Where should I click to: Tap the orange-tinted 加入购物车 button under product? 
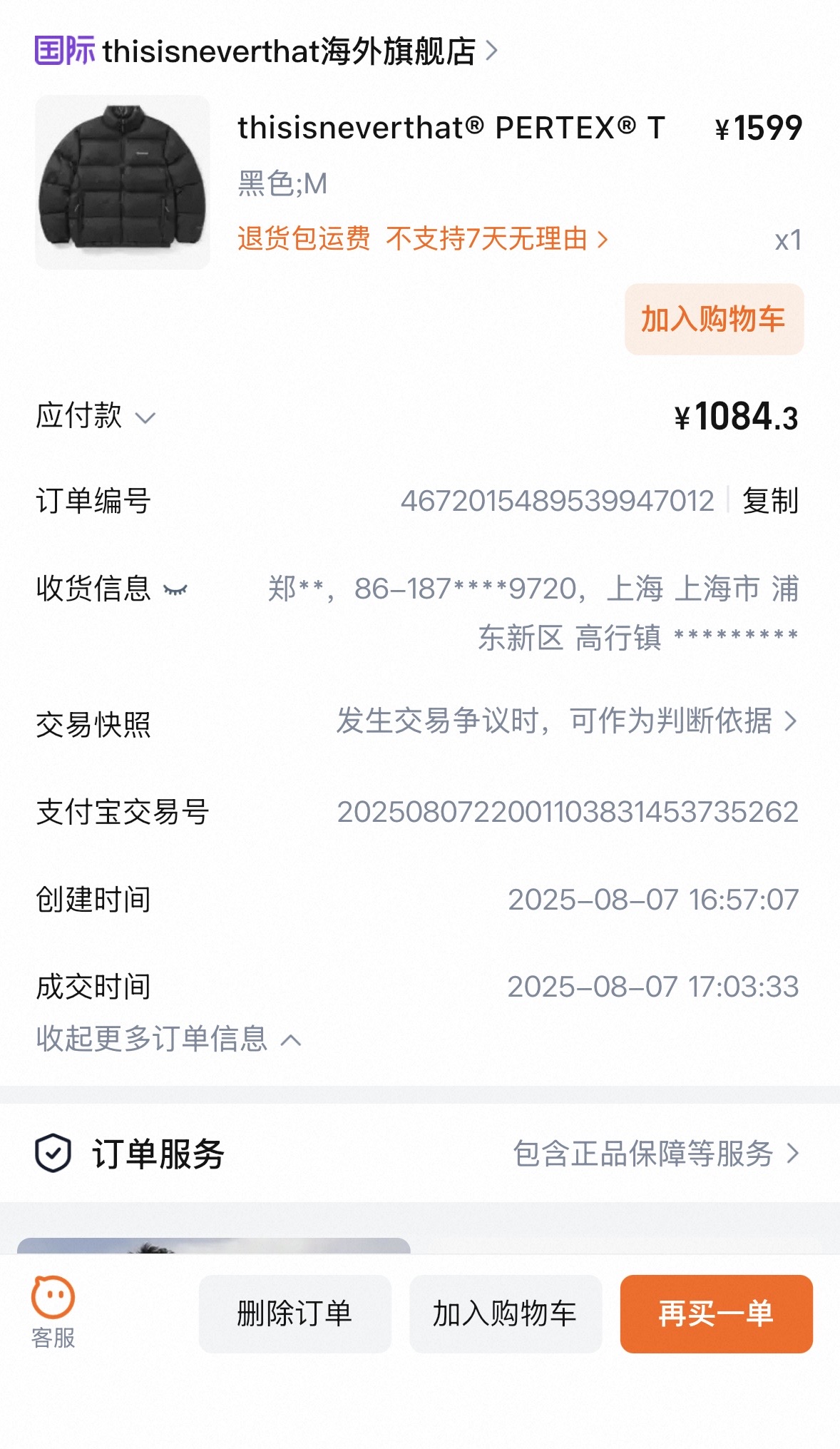click(714, 319)
